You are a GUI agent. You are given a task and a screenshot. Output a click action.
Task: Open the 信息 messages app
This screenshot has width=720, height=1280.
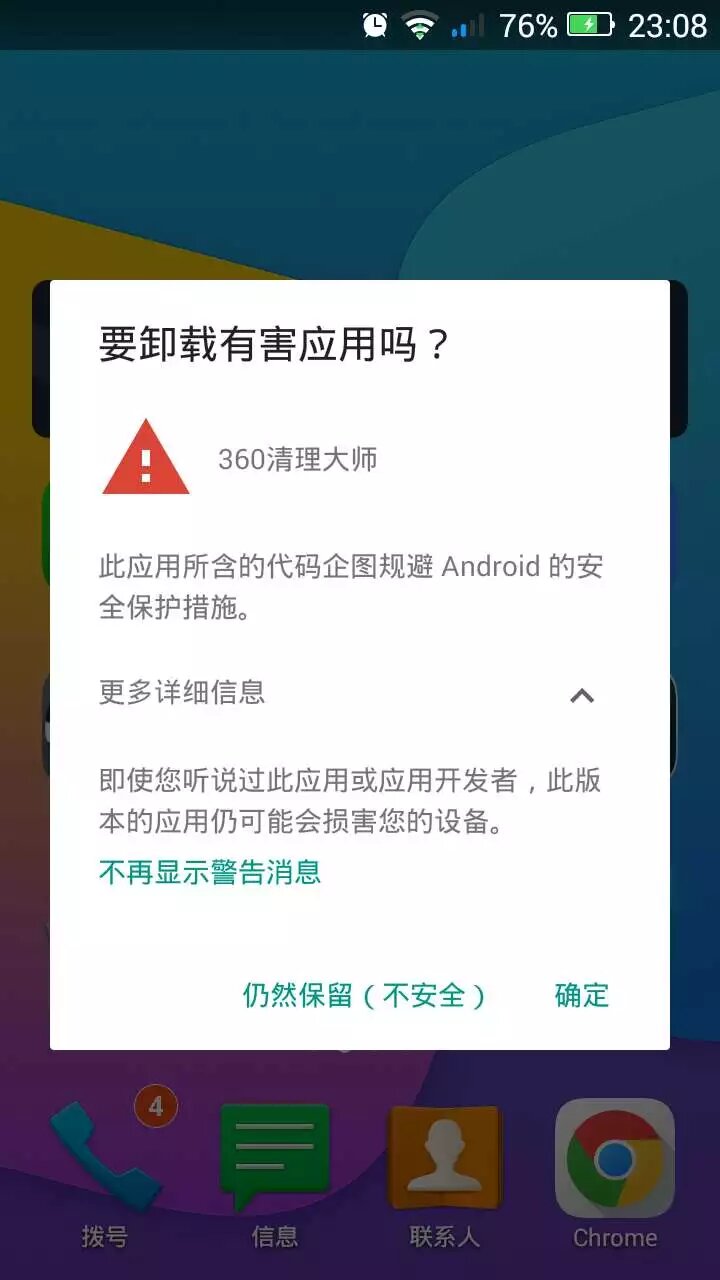pos(275,1160)
